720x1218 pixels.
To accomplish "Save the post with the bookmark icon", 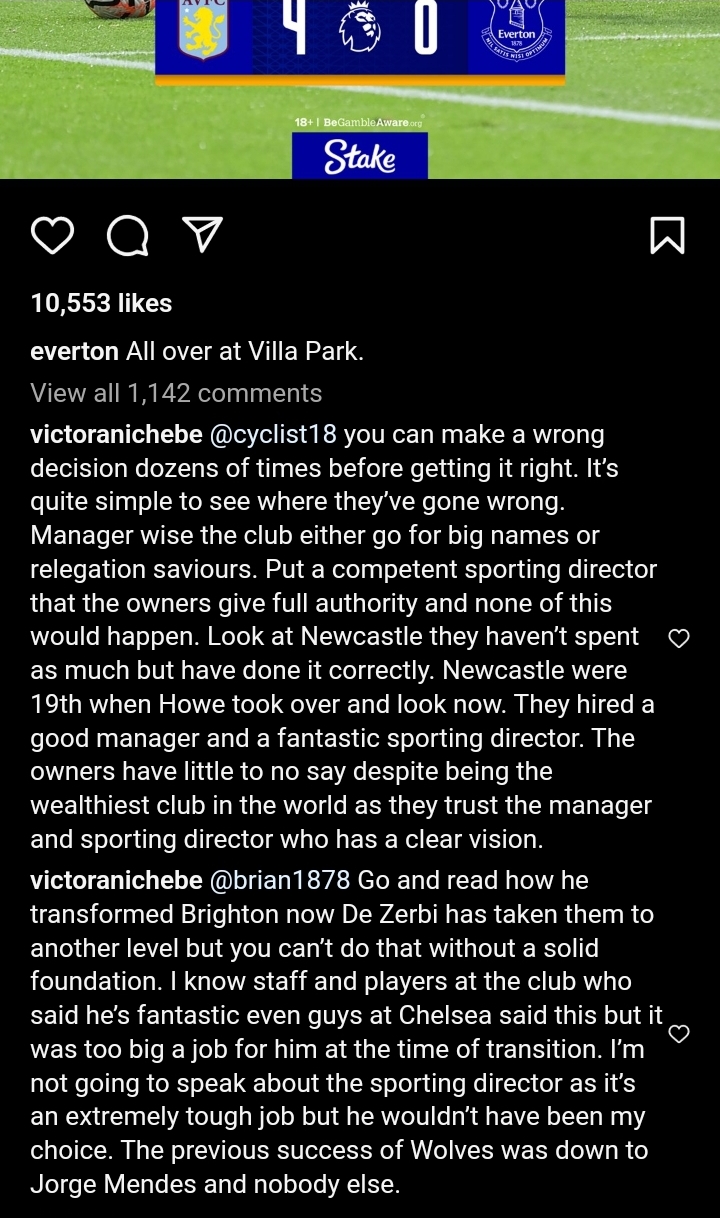I will tap(667, 236).
